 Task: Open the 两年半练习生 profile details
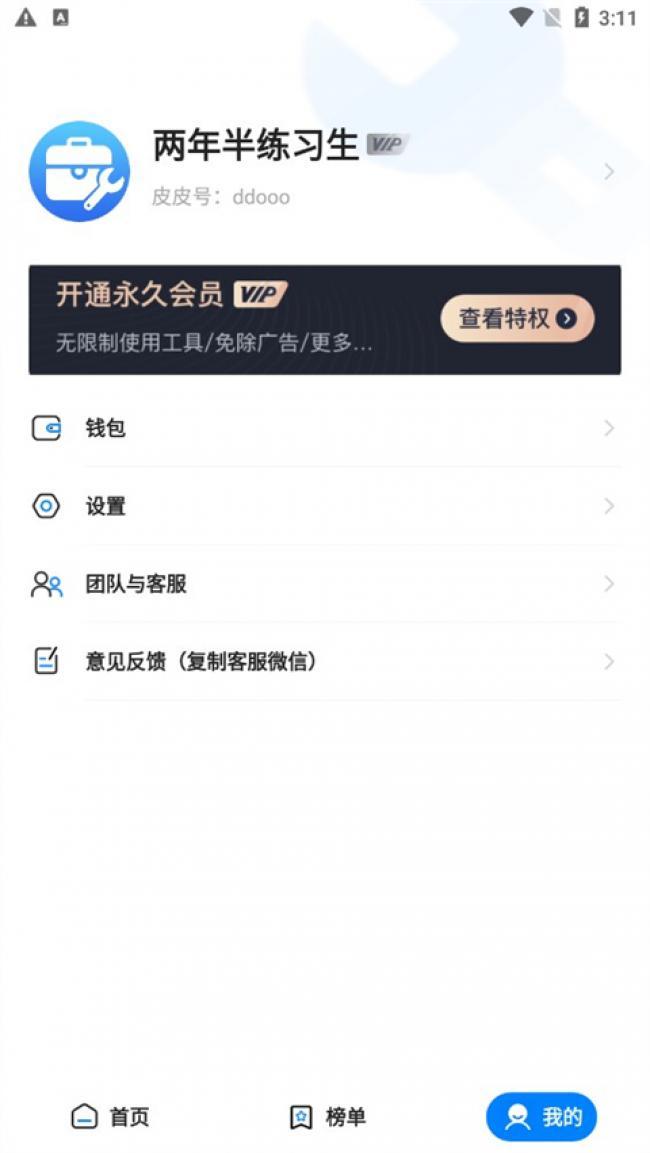point(380,170)
